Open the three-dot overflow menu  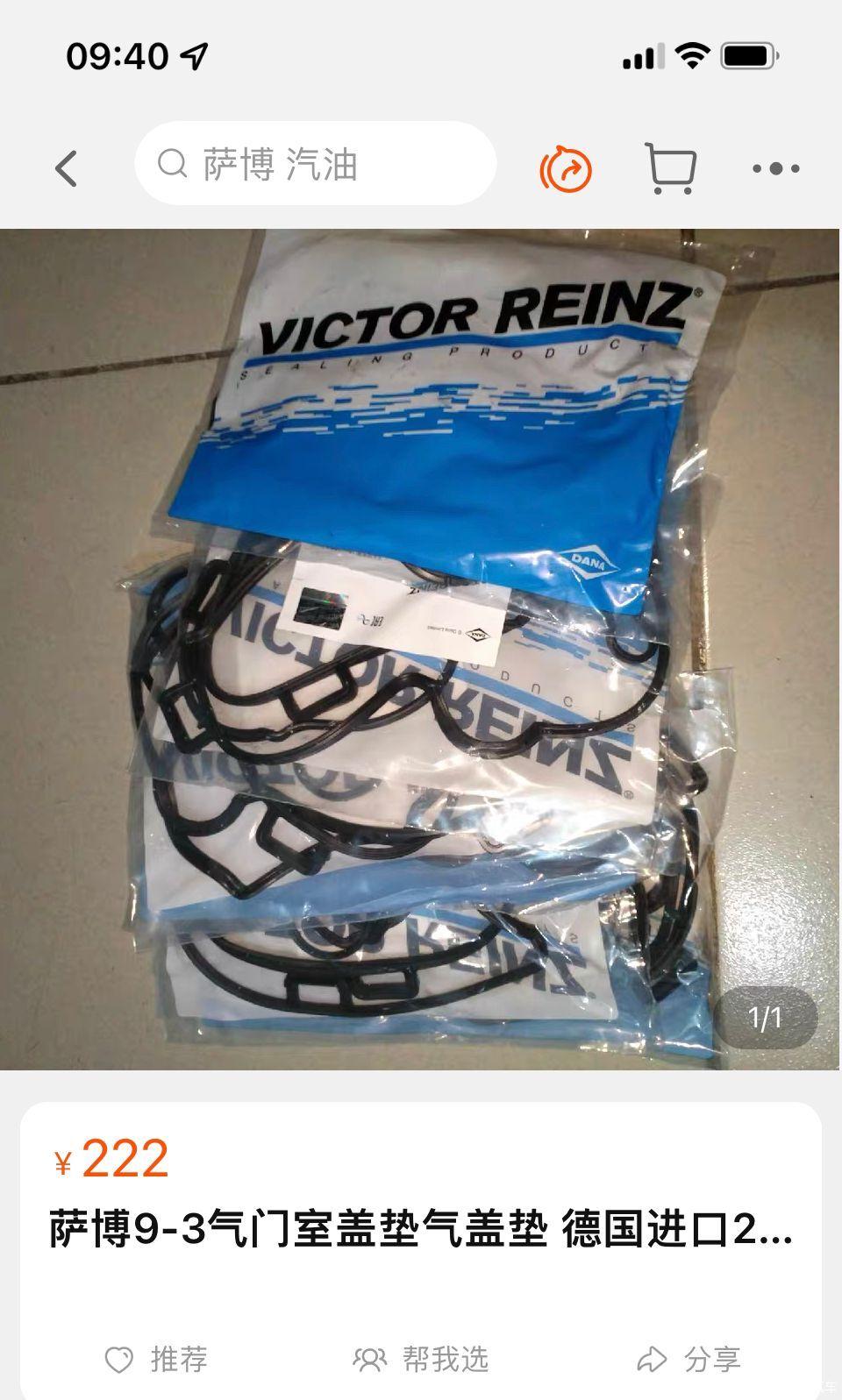[x=776, y=168]
